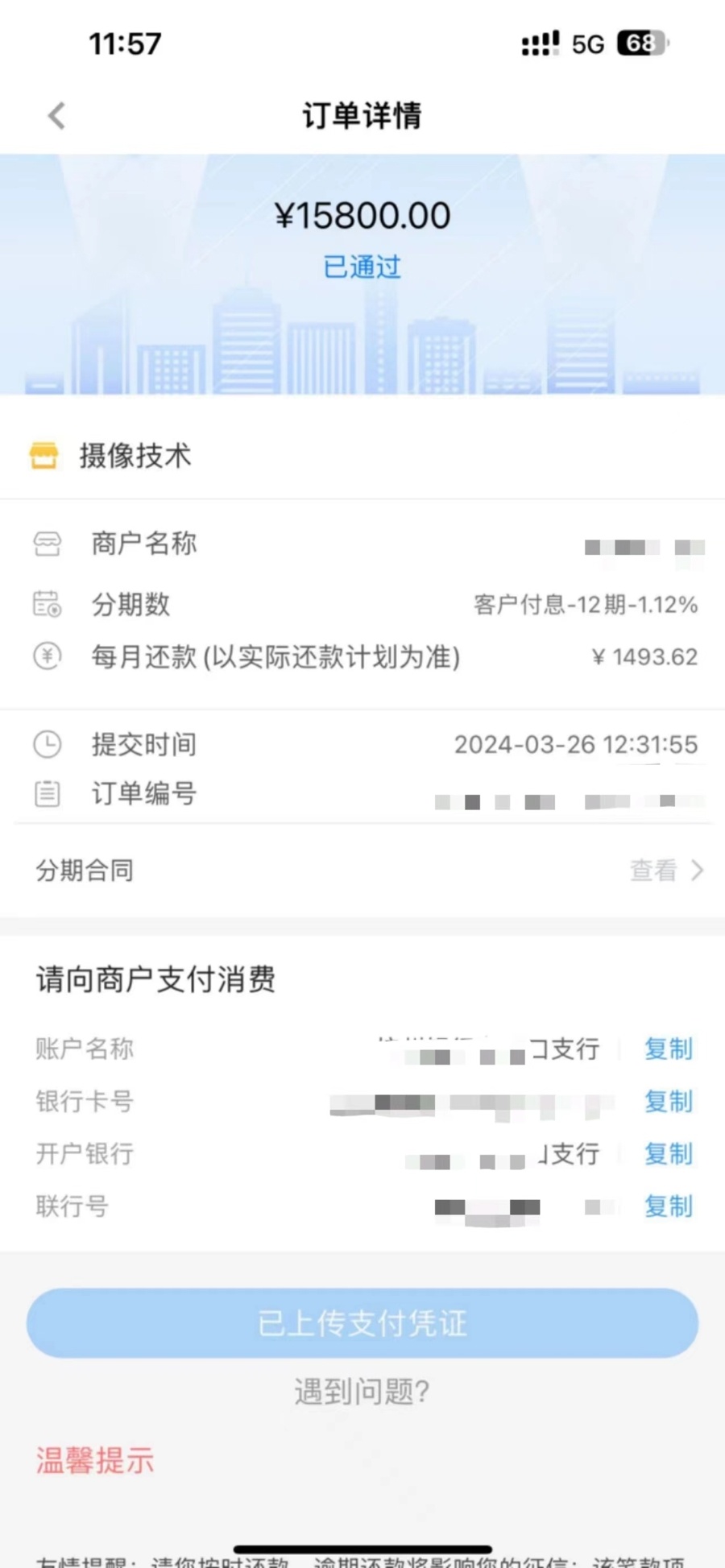Image resolution: width=725 pixels, height=1568 pixels.
Task: Copy the bank code (联行号)
Action: (x=668, y=1206)
